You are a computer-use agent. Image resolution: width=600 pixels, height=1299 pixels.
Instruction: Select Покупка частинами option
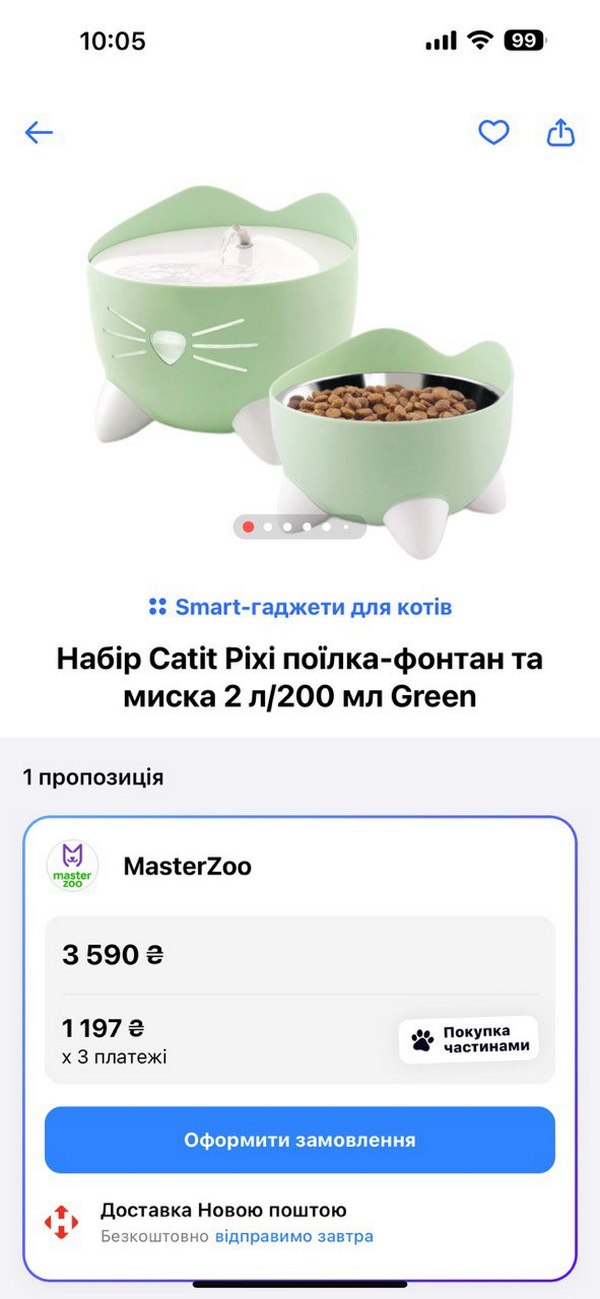pos(468,1041)
